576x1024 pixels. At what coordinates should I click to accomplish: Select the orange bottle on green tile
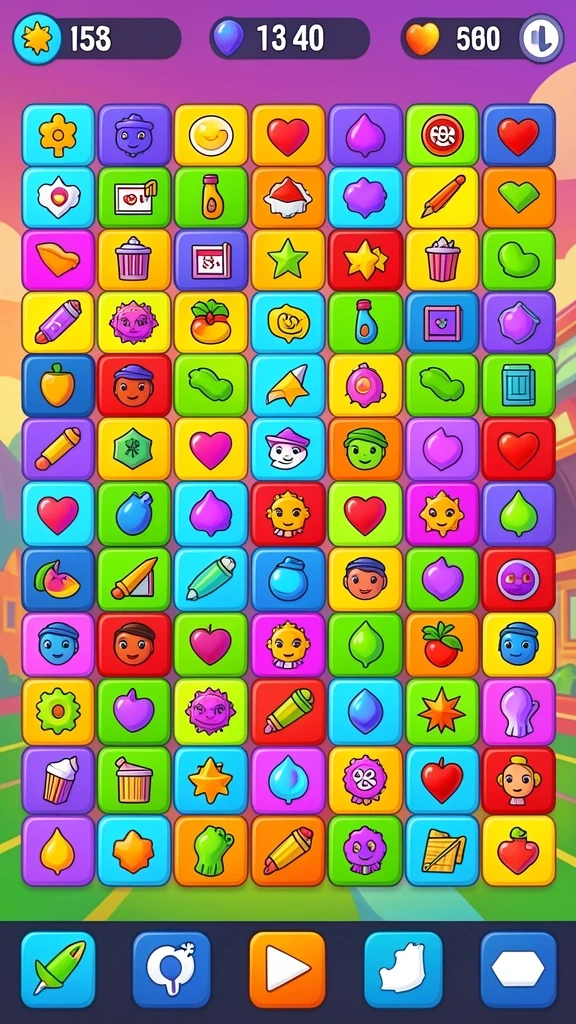pos(211,197)
